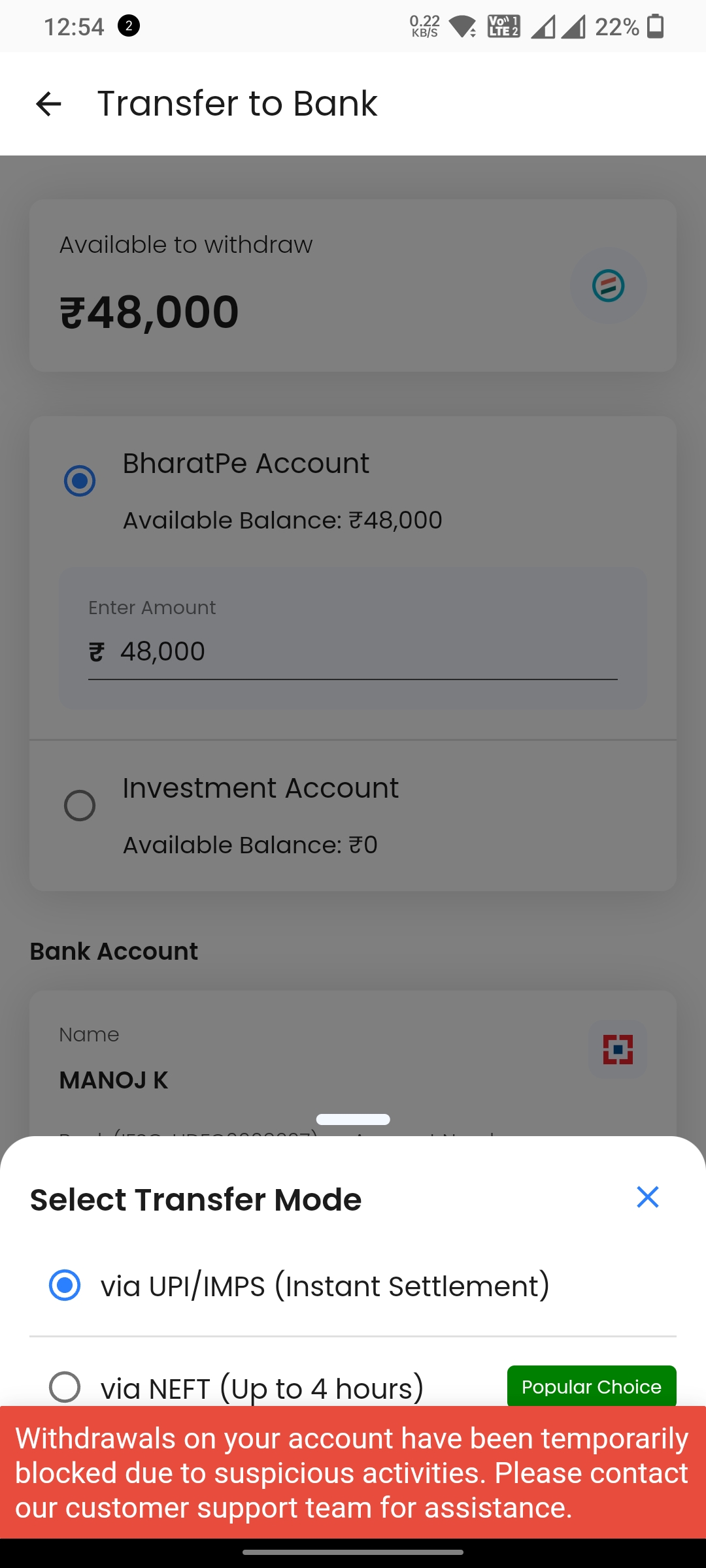Edit the Enter Amount field
Viewport: 706px width, 1568px height.
point(353,651)
